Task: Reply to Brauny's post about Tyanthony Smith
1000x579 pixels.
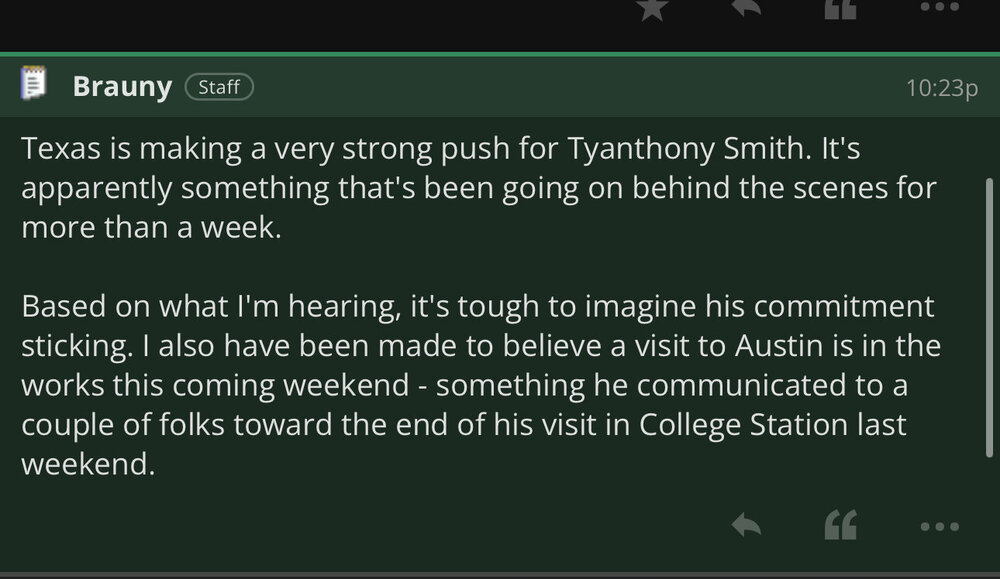Action: [x=746, y=525]
